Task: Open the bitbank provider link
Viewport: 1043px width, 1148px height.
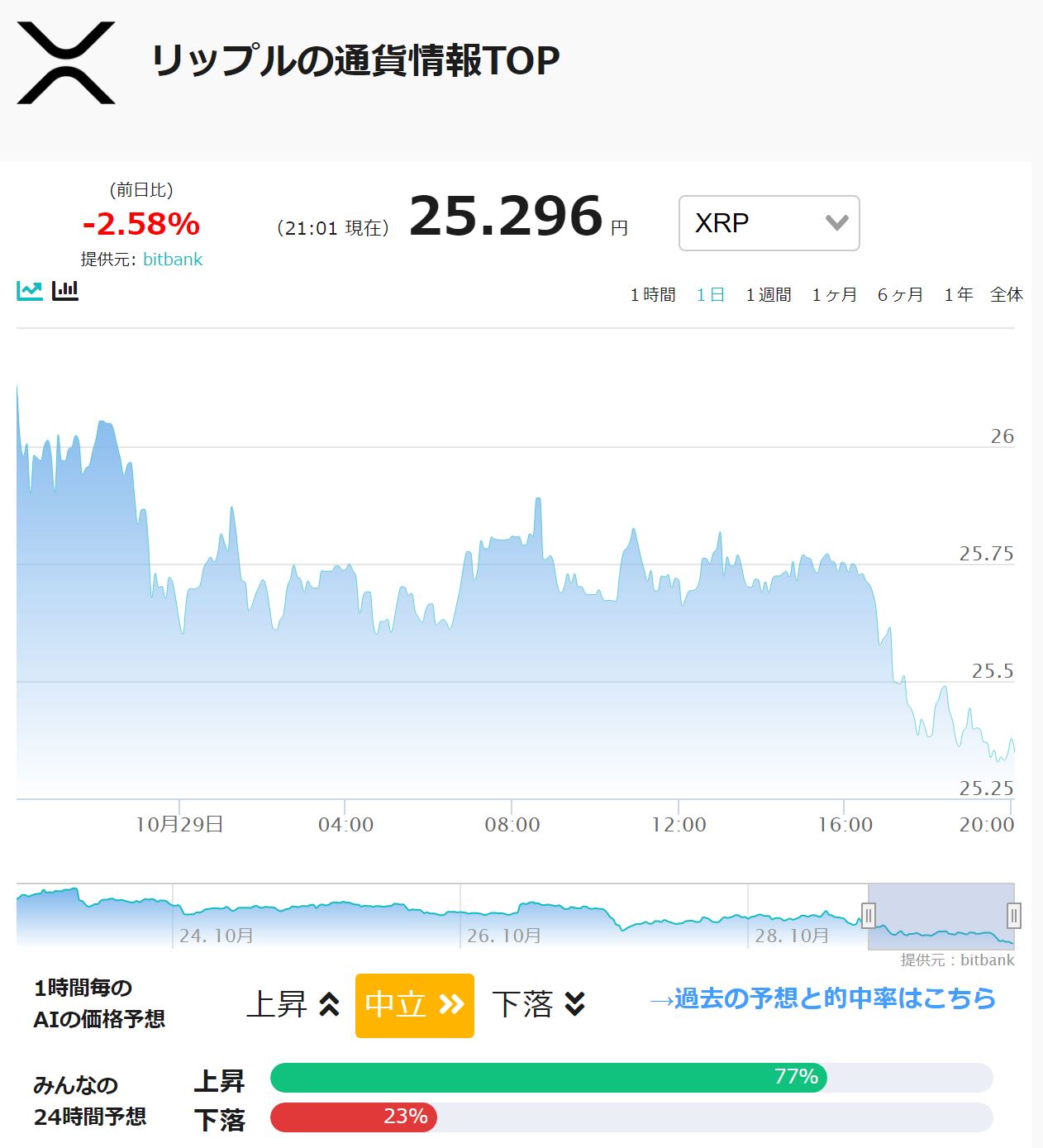Action: tap(173, 260)
